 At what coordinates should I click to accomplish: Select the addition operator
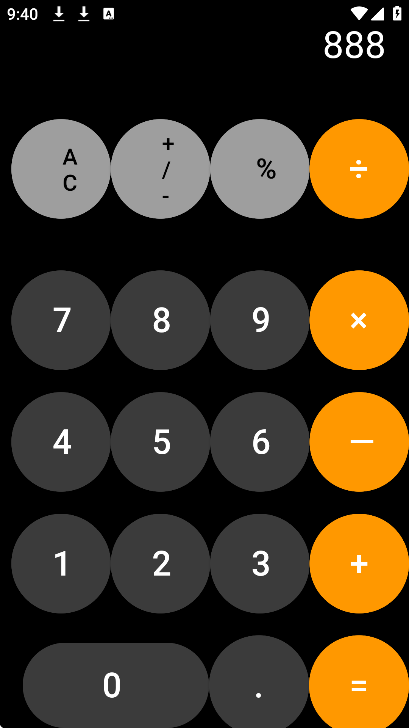359,563
